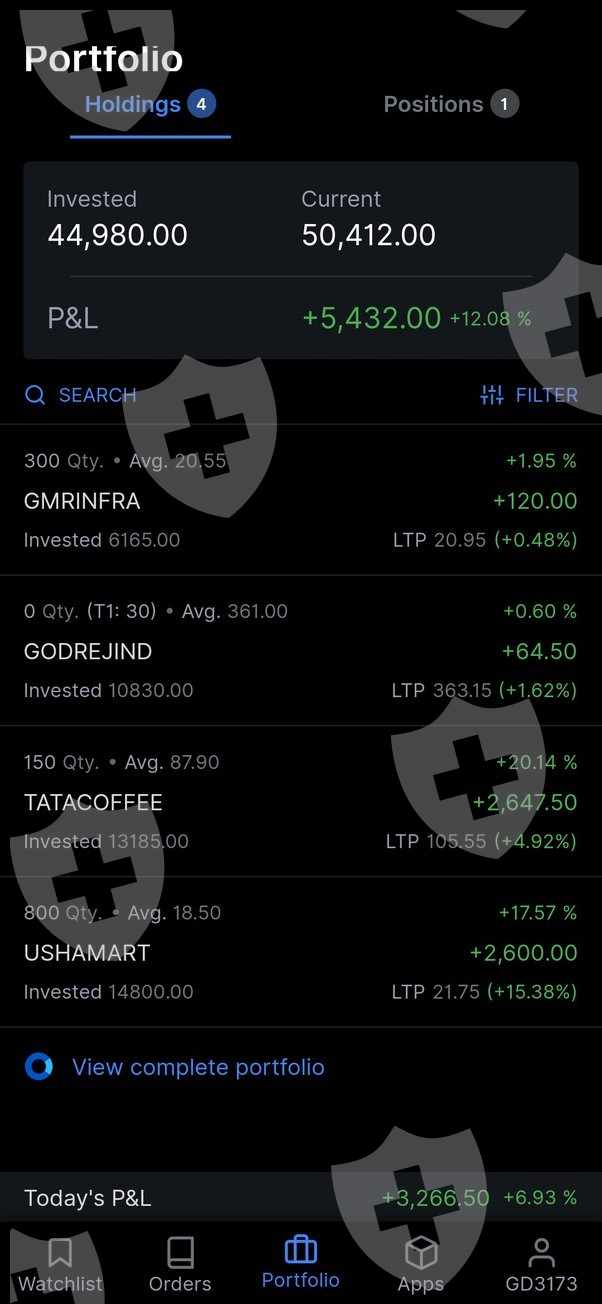This screenshot has width=602, height=1304.
Task: Open Search in holdings
Action: coord(80,395)
